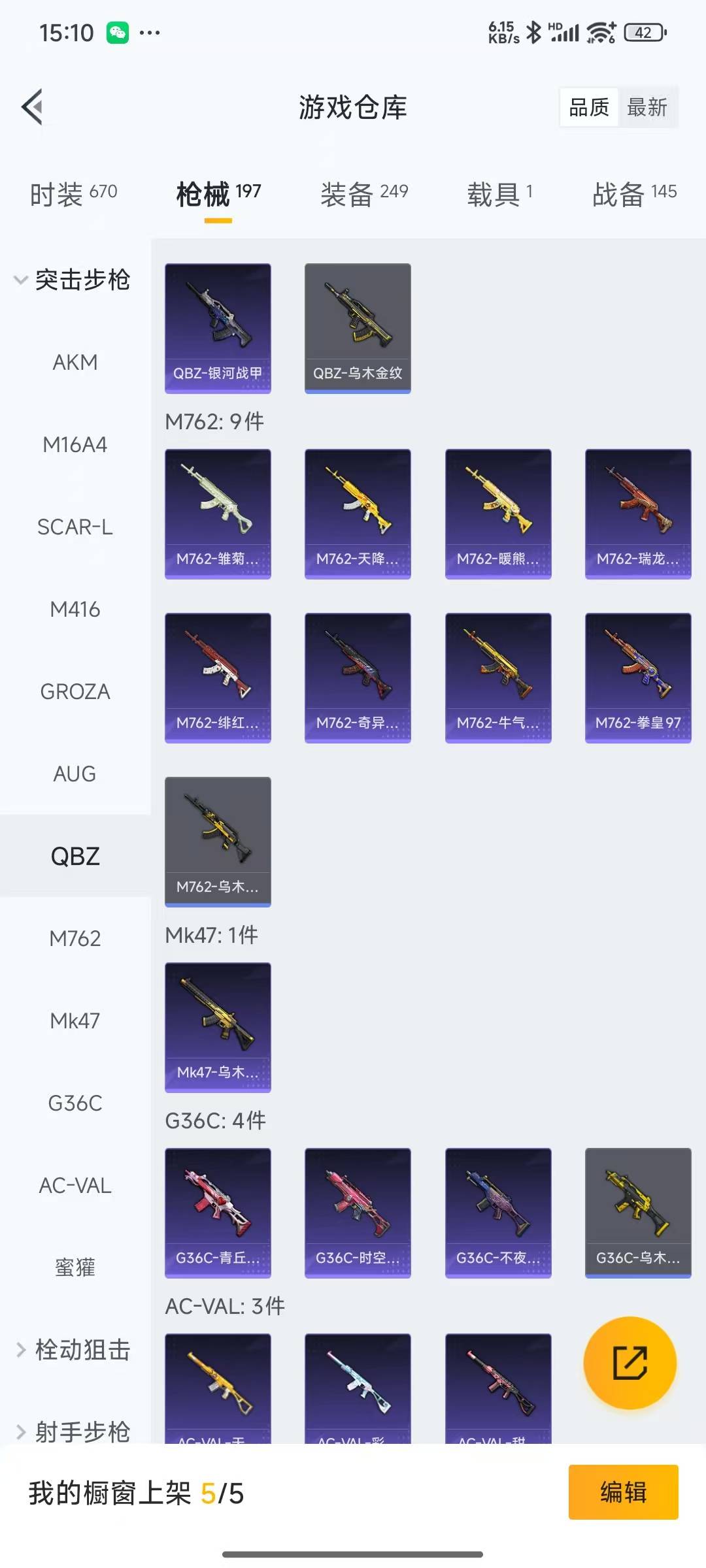Screen dimensions: 706x1568
Task: Switch to the 时装 tab
Action: [73, 194]
